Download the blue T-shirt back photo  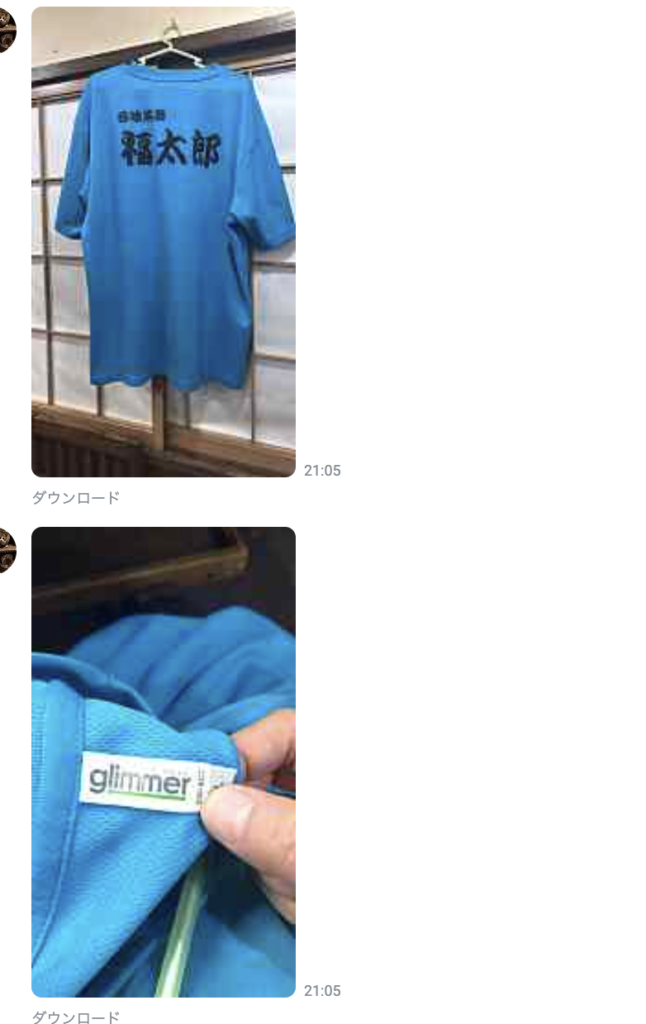click(x=75, y=497)
